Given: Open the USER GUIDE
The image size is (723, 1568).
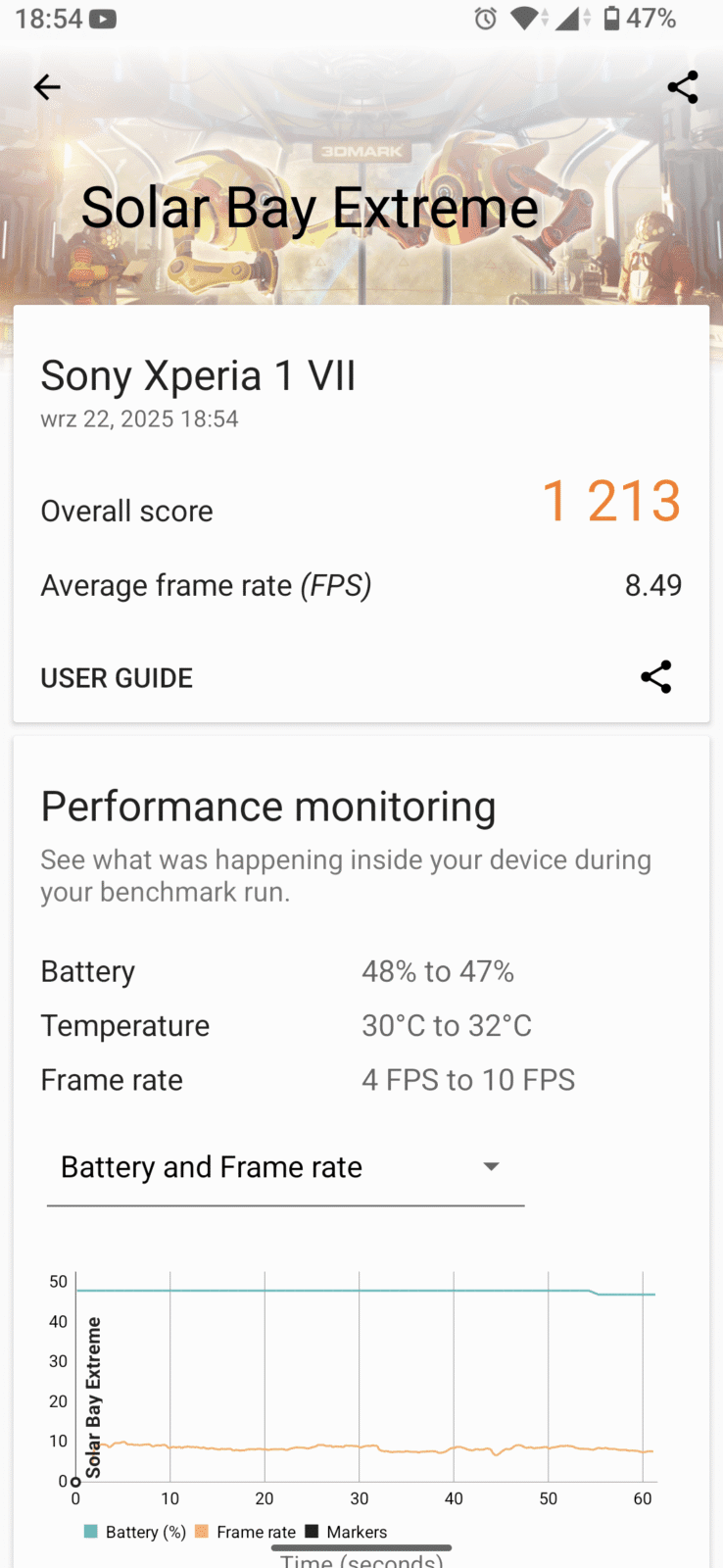Looking at the screenshot, I should point(117,678).
